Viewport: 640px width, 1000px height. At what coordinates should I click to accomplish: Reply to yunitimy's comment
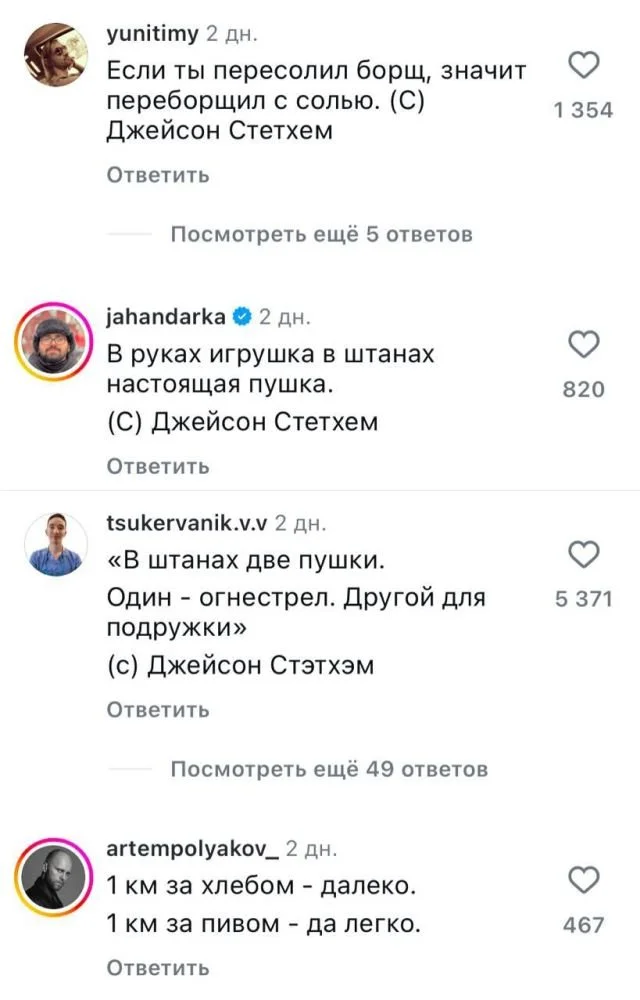(158, 175)
